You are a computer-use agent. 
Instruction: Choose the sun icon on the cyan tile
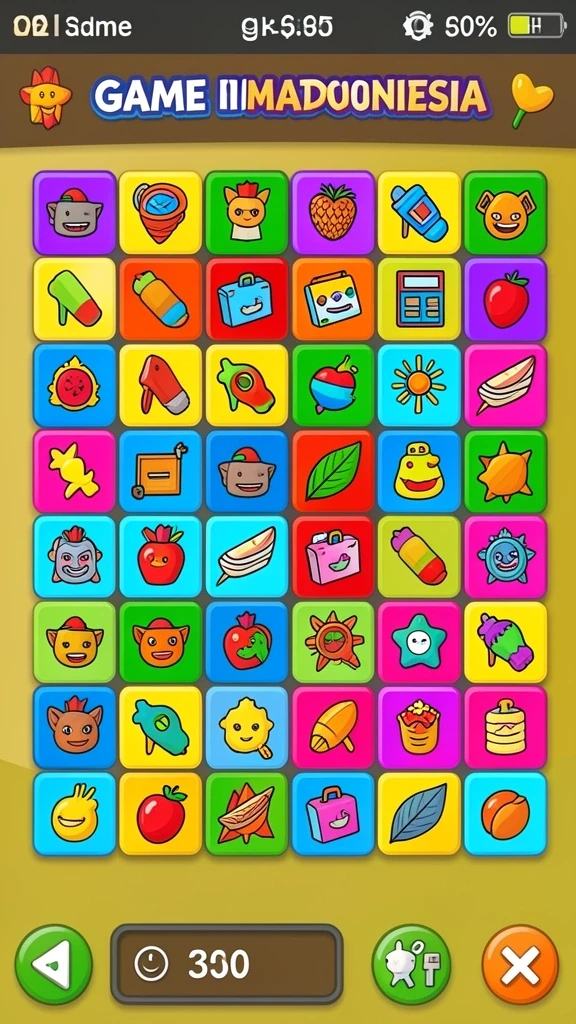(x=419, y=385)
